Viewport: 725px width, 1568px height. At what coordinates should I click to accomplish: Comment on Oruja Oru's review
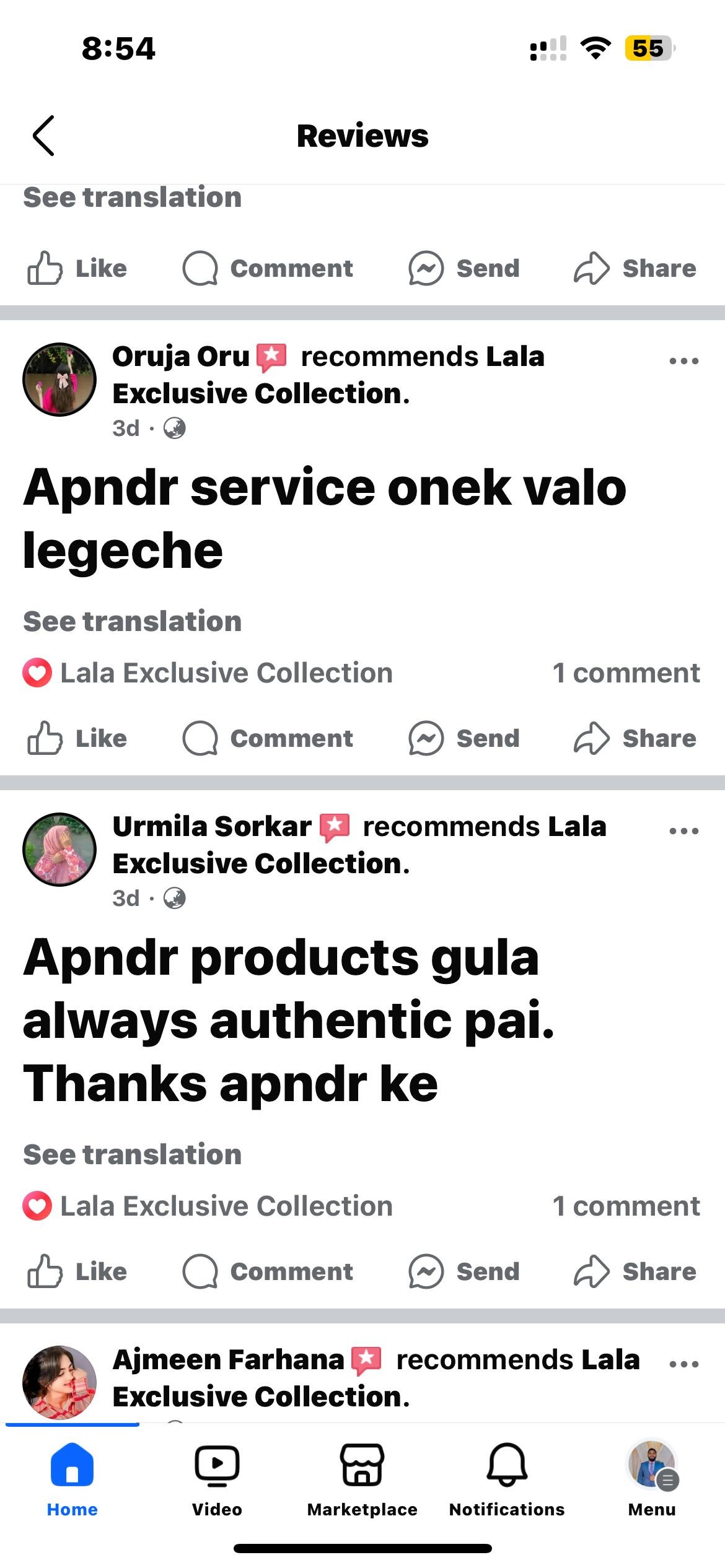268,738
